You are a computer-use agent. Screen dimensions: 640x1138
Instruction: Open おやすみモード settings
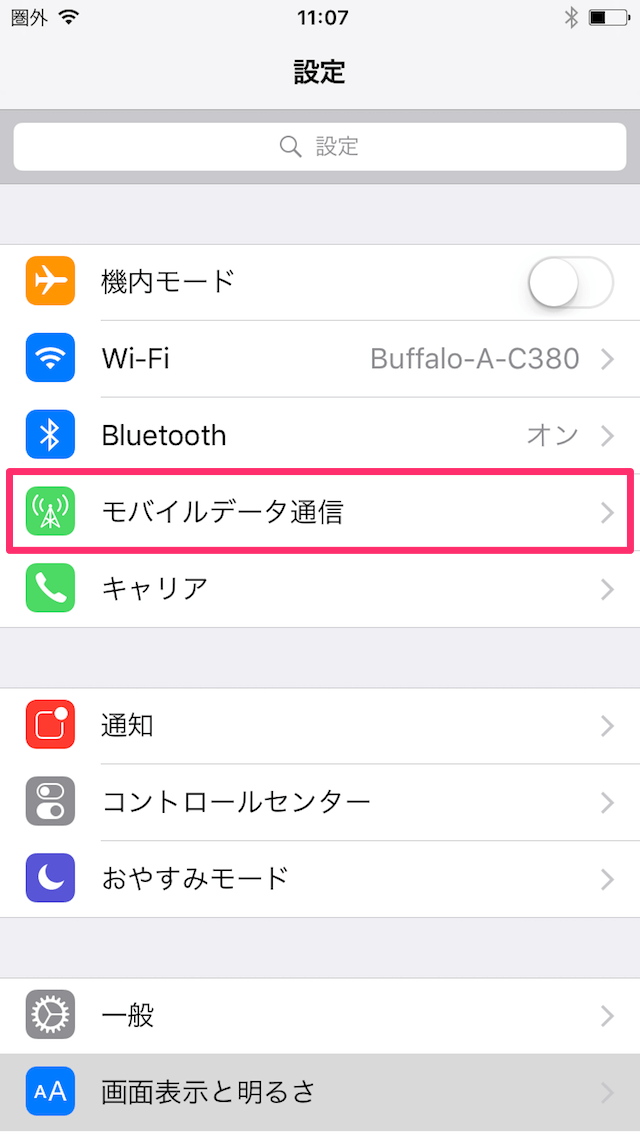tap(320, 879)
